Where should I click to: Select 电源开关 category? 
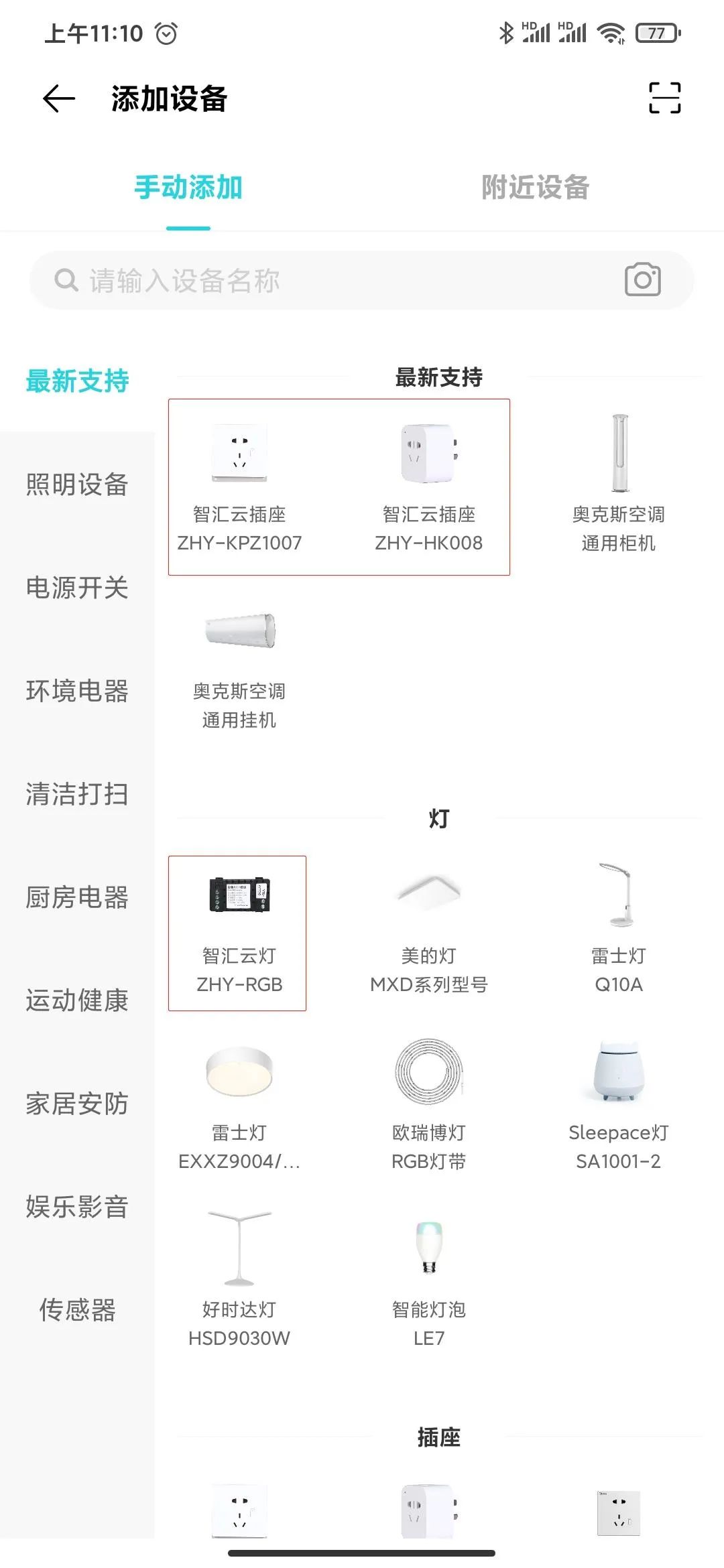tap(77, 588)
